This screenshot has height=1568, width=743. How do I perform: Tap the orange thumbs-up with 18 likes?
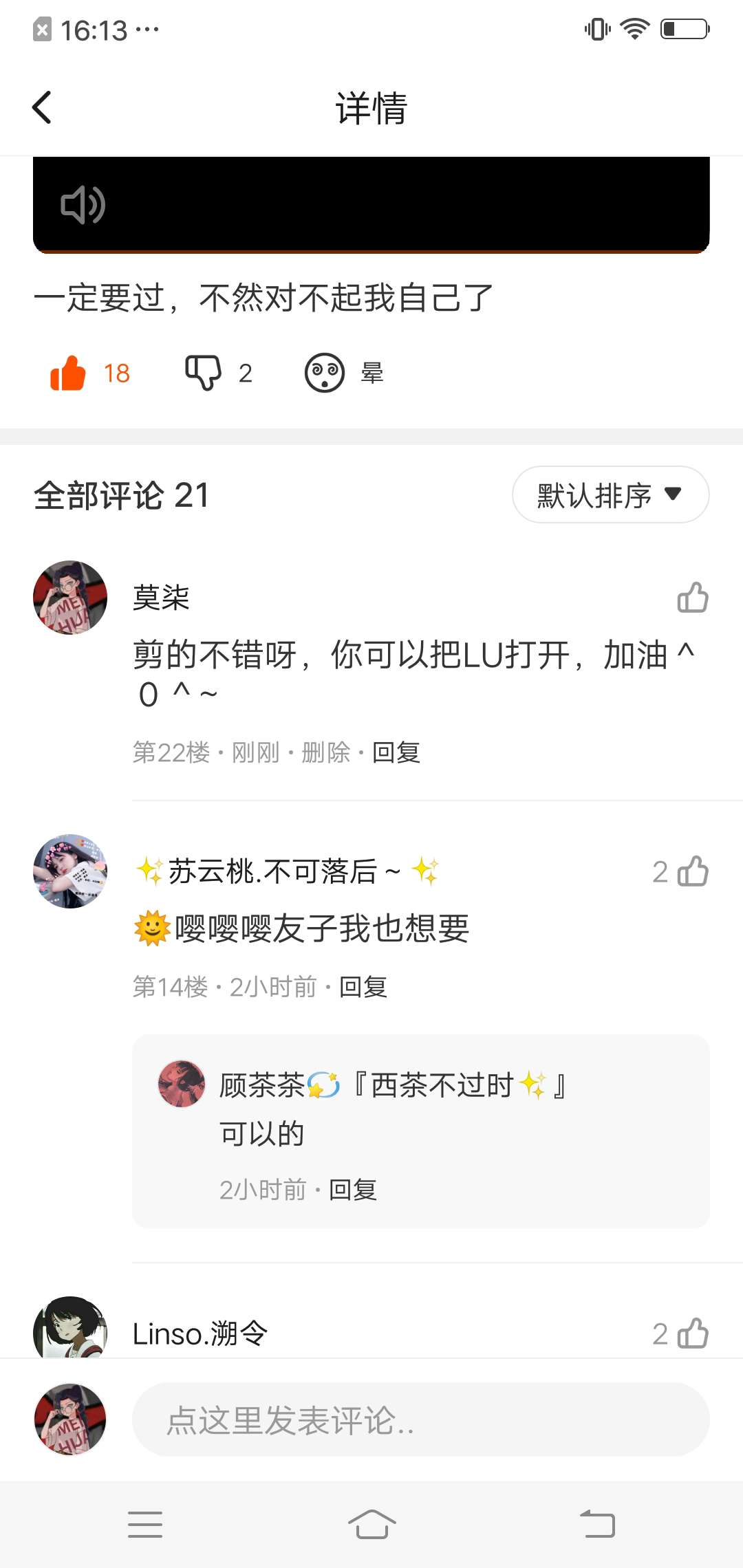[x=69, y=373]
